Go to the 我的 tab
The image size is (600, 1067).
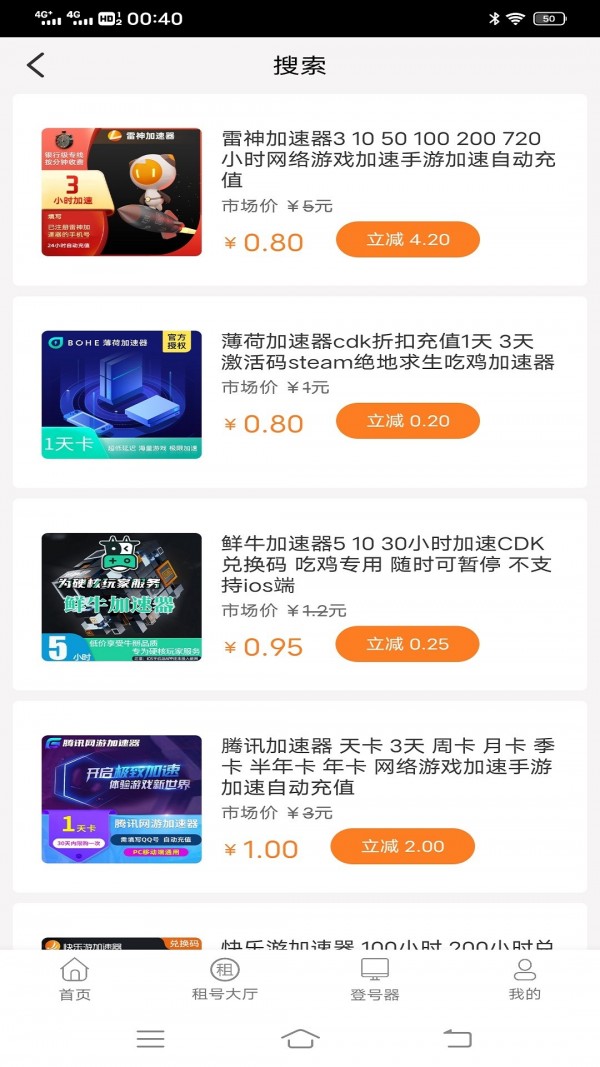(x=524, y=979)
